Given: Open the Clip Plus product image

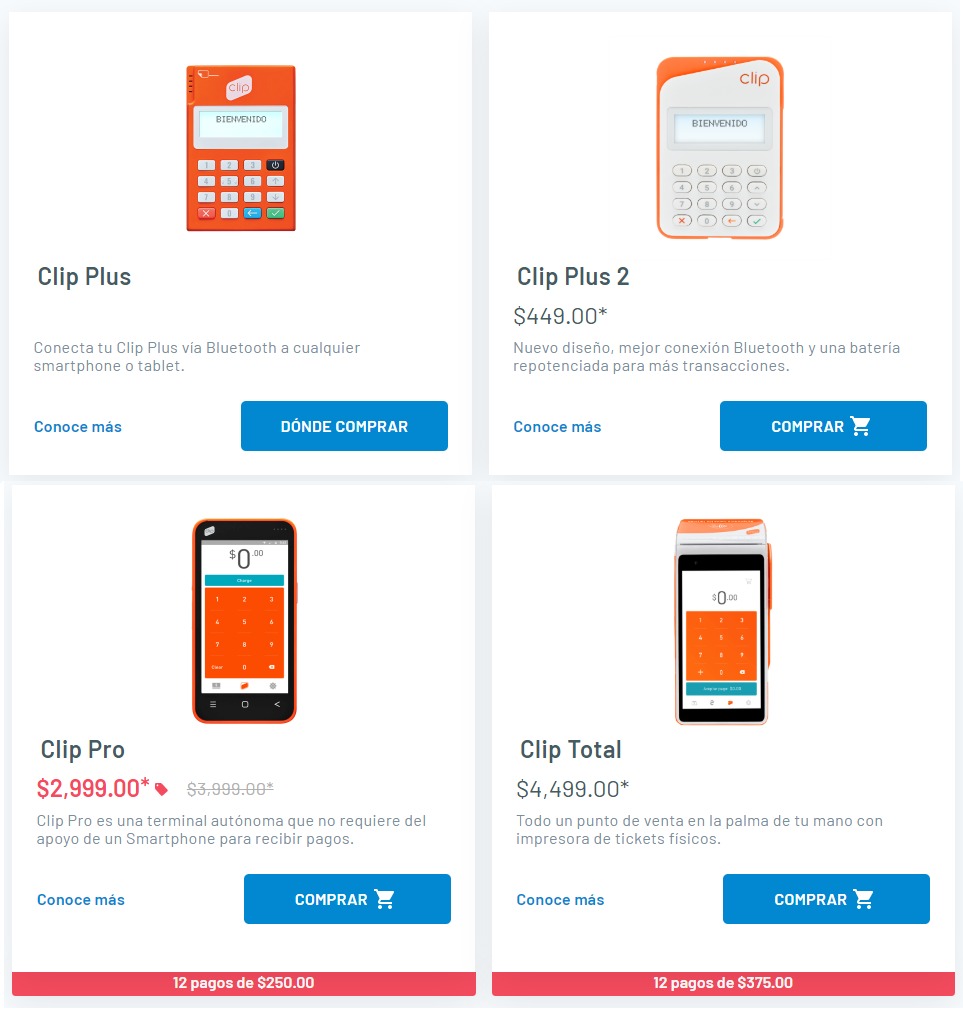Looking at the screenshot, I should point(240,148).
